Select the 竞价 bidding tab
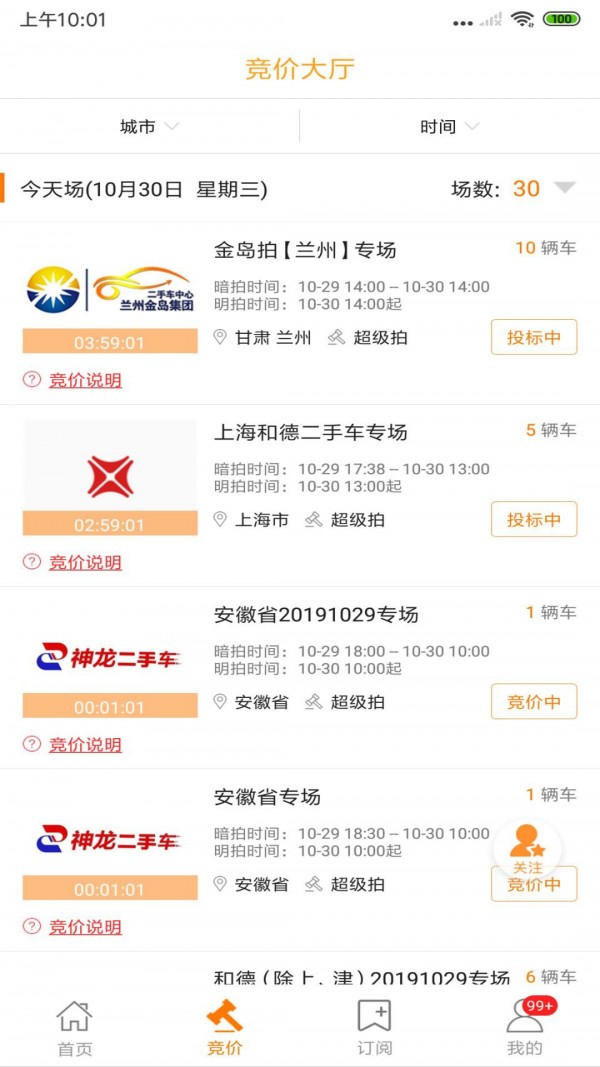600x1067 pixels. click(x=224, y=1028)
